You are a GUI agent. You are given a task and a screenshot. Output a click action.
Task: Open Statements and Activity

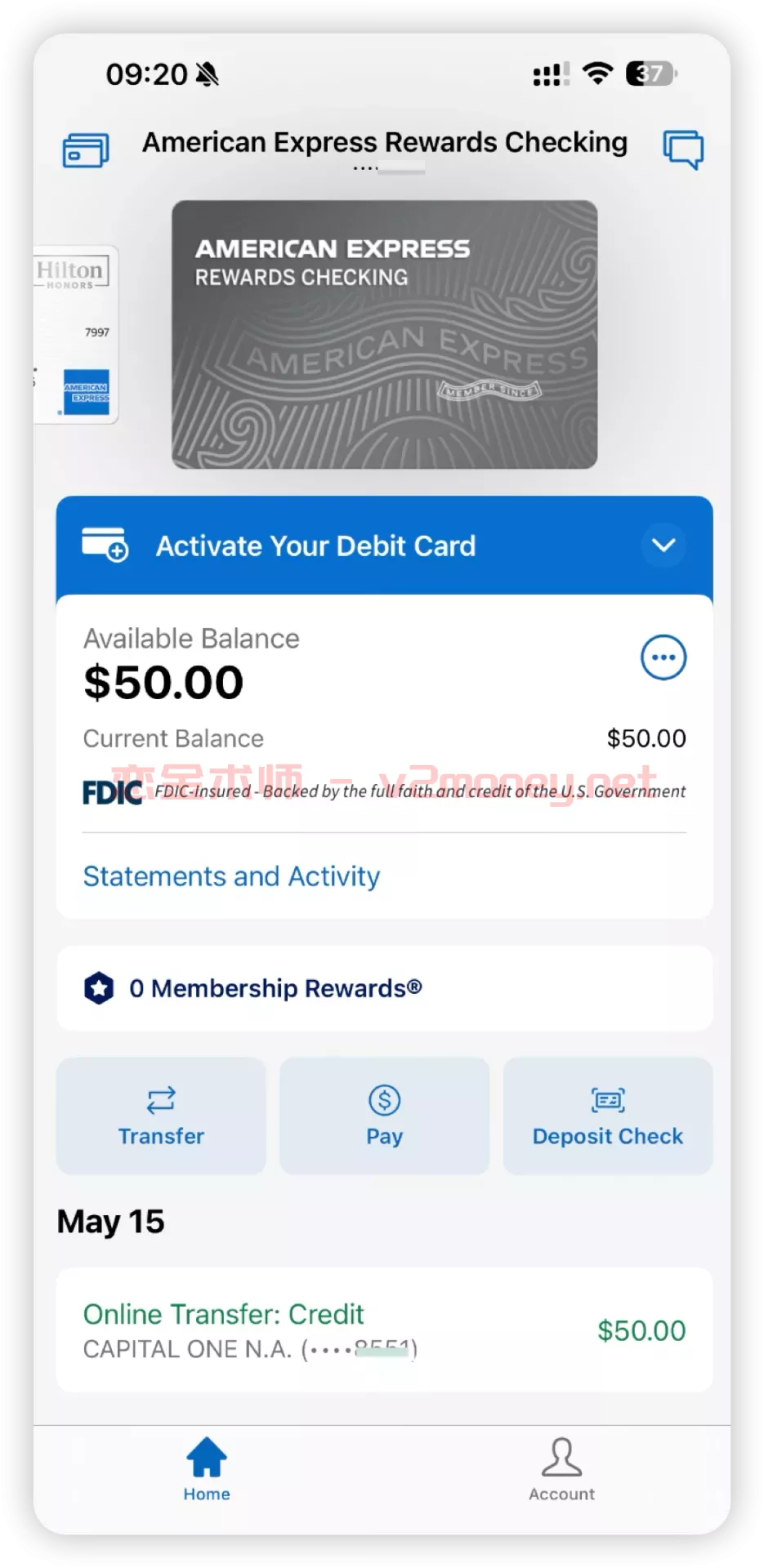(x=231, y=876)
